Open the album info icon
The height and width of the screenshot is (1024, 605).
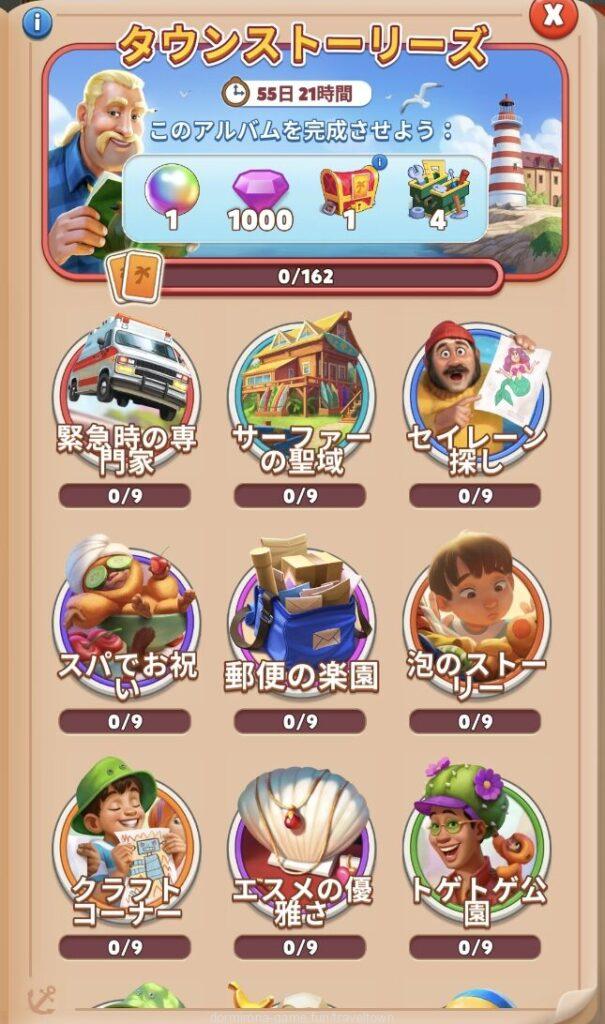tap(37, 22)
